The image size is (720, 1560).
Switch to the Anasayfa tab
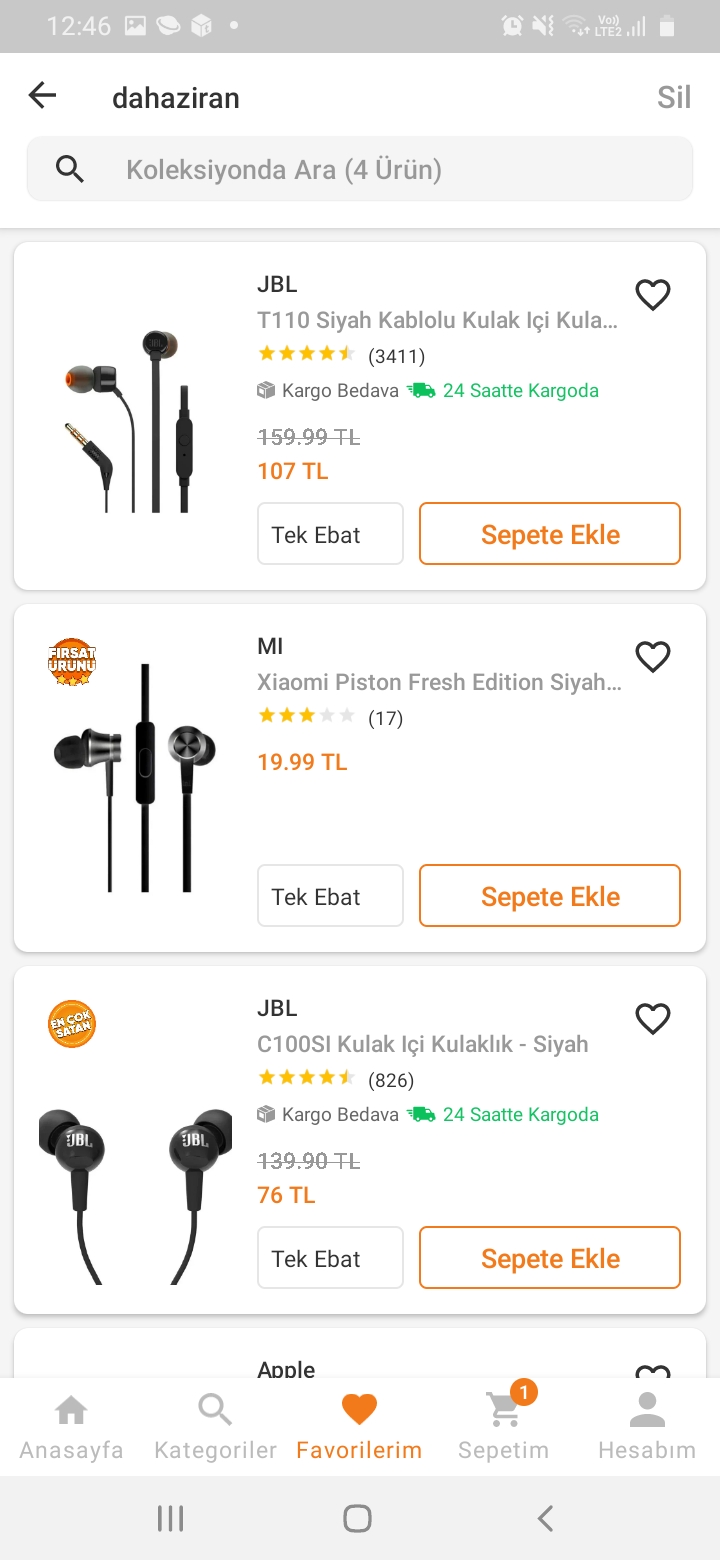[x=71, y=1427]
